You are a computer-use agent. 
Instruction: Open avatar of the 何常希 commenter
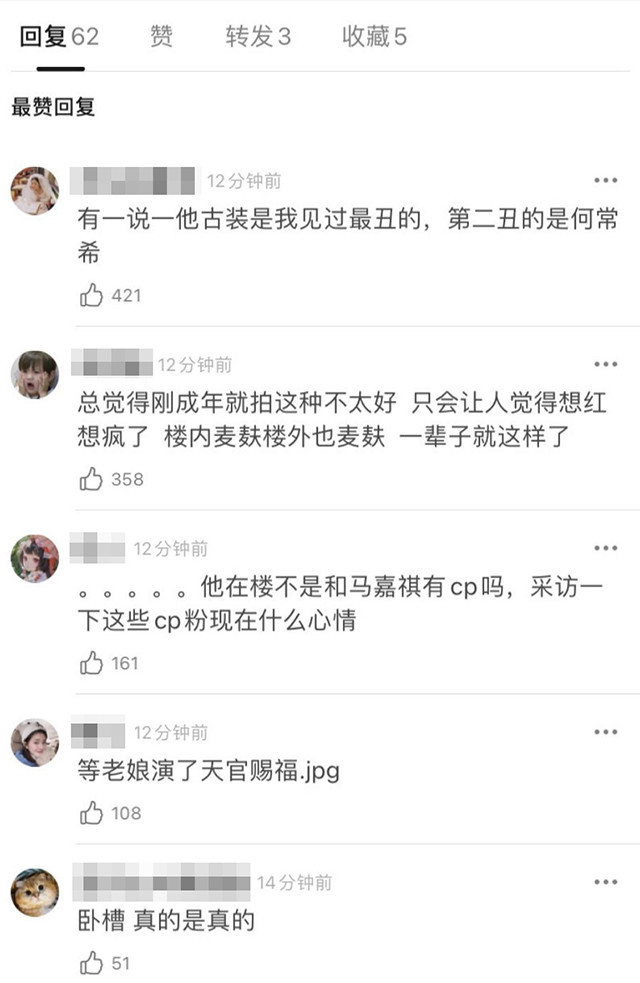tap(35, 191)
